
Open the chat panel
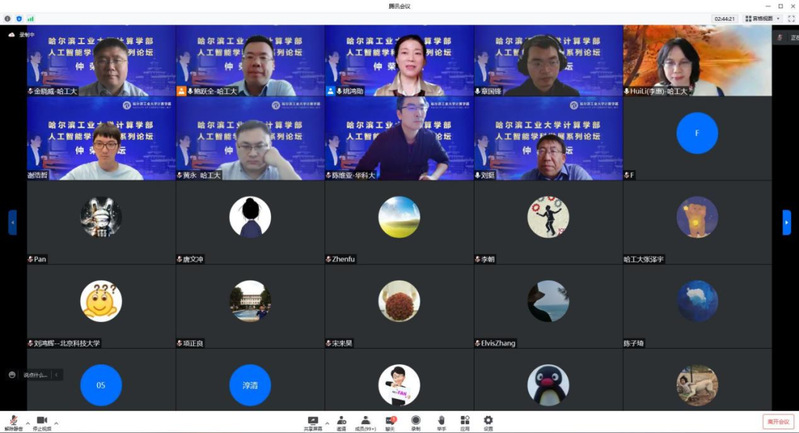(x=390, y=421)
